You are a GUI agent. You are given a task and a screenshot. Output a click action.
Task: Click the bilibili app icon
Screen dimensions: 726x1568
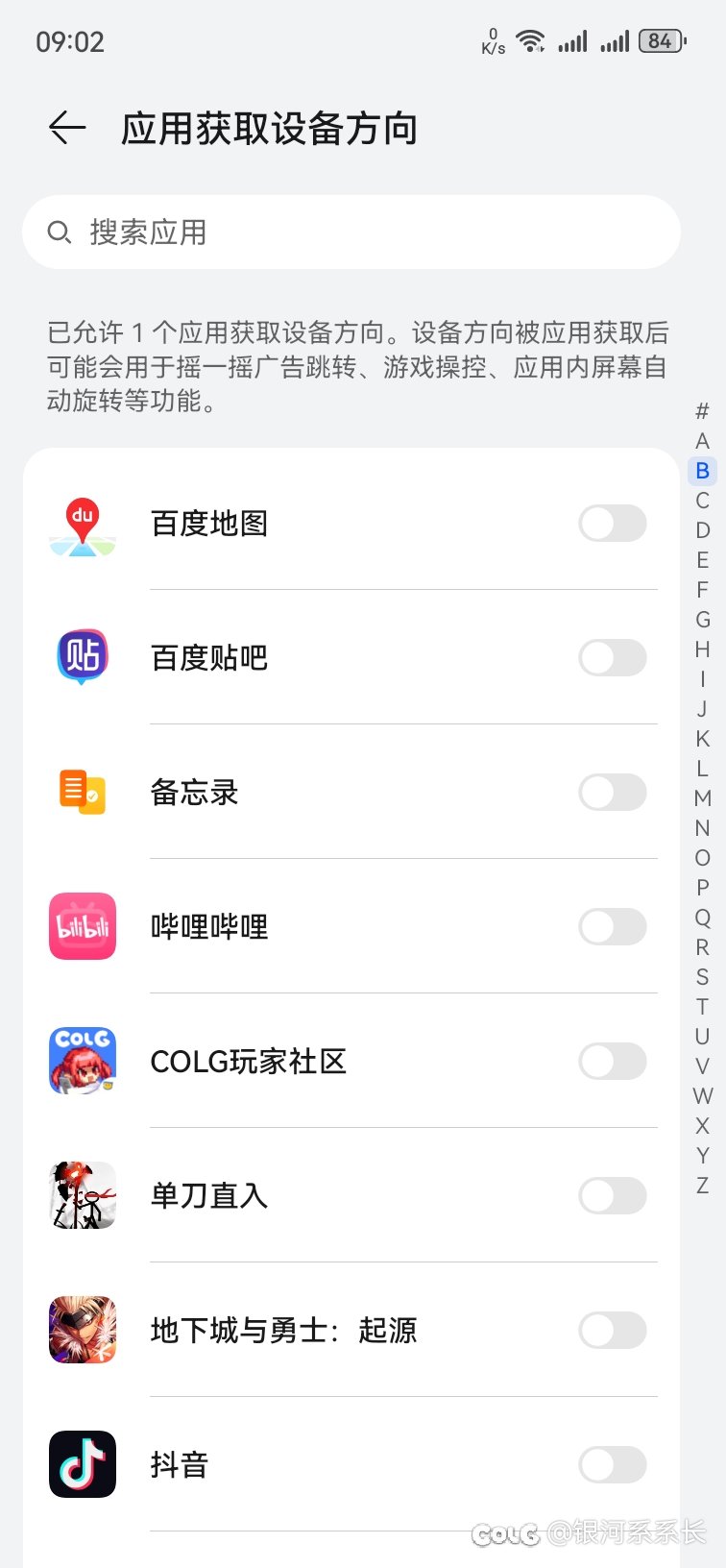tap(82, 926)
